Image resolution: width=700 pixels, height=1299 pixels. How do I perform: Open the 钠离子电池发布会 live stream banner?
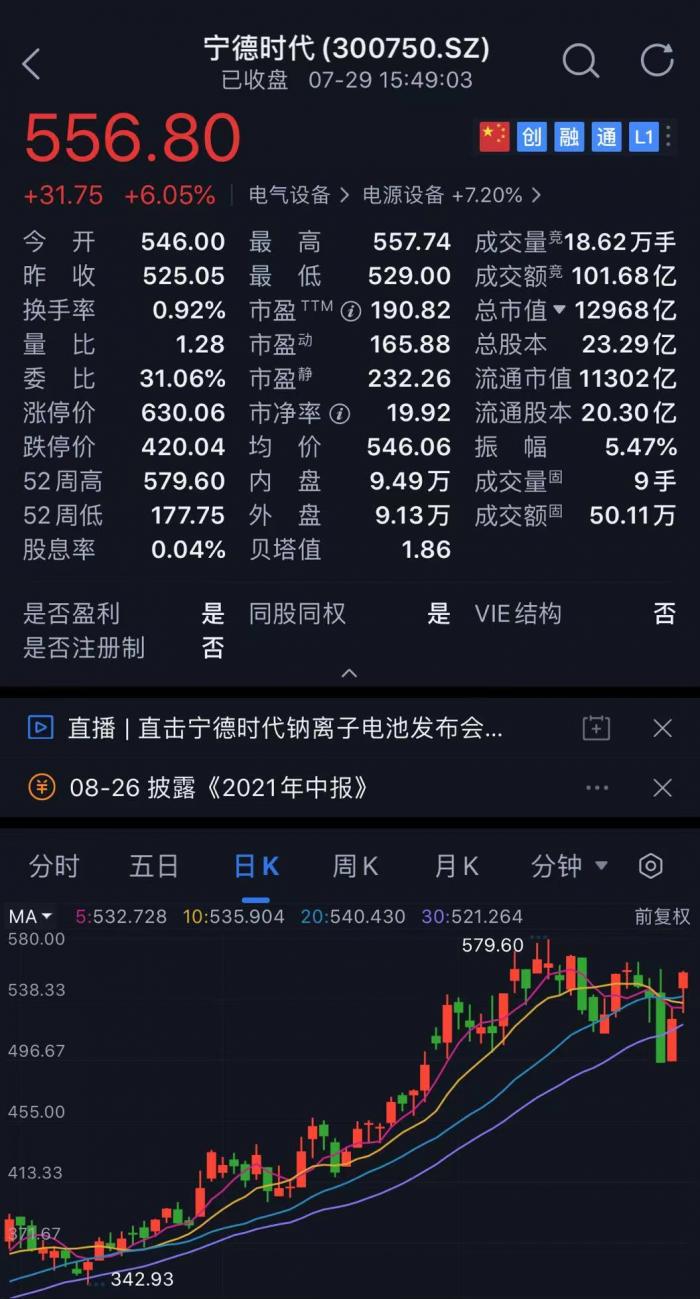[284, 728]
